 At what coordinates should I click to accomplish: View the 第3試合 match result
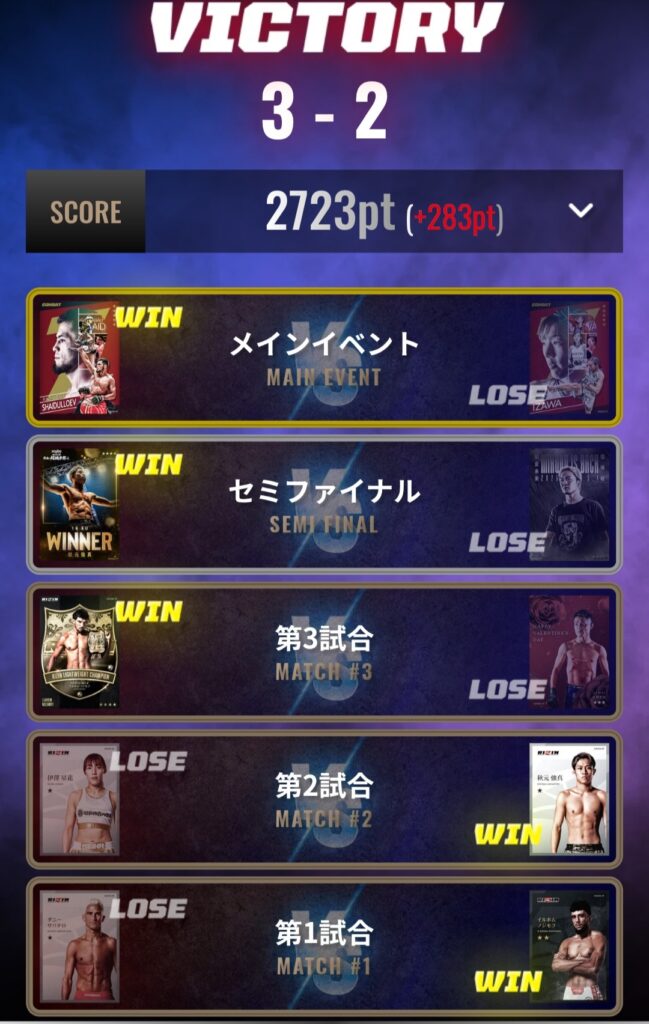pos(324,652)
